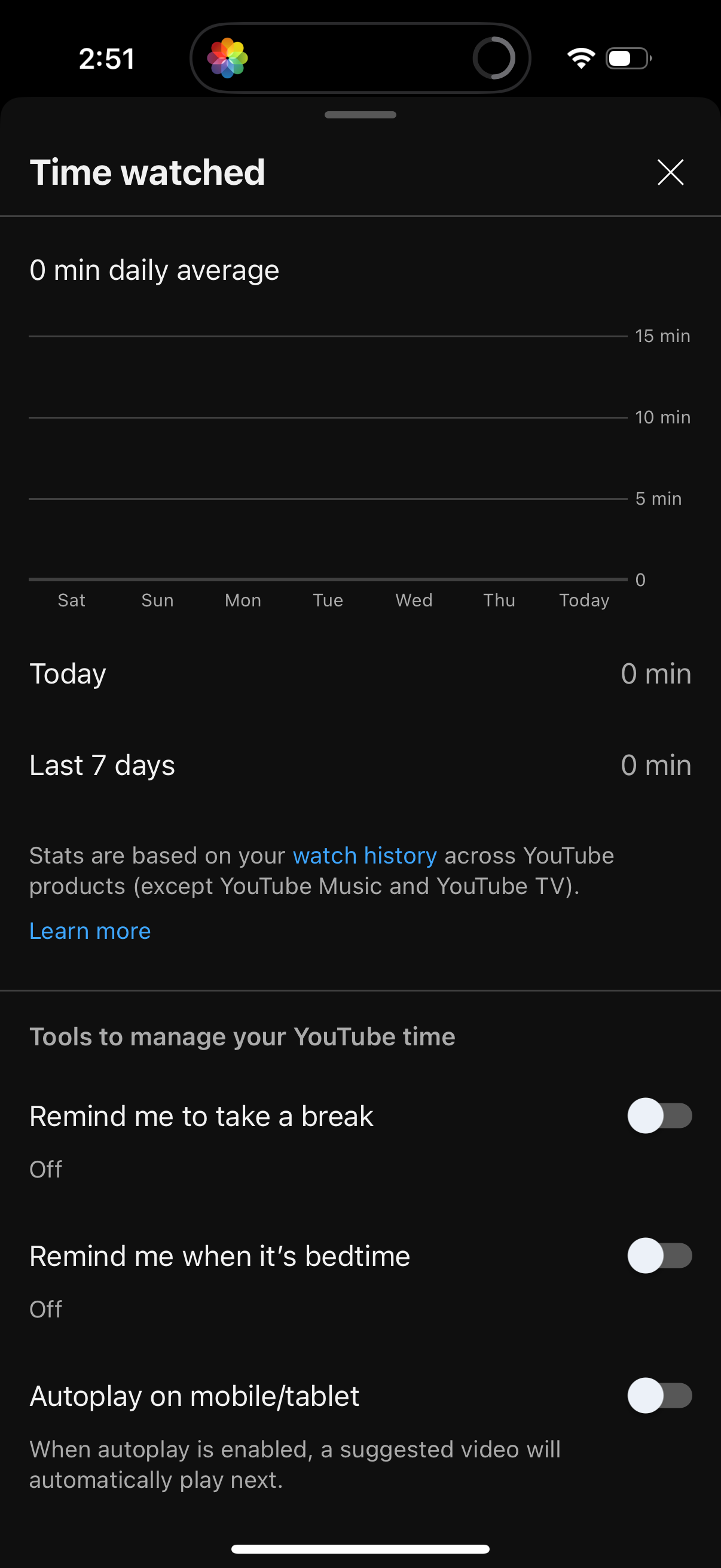Turn on Autoplay on mobile/tablet
The height and width of the screenshot is (1568, 721).
659,1397
